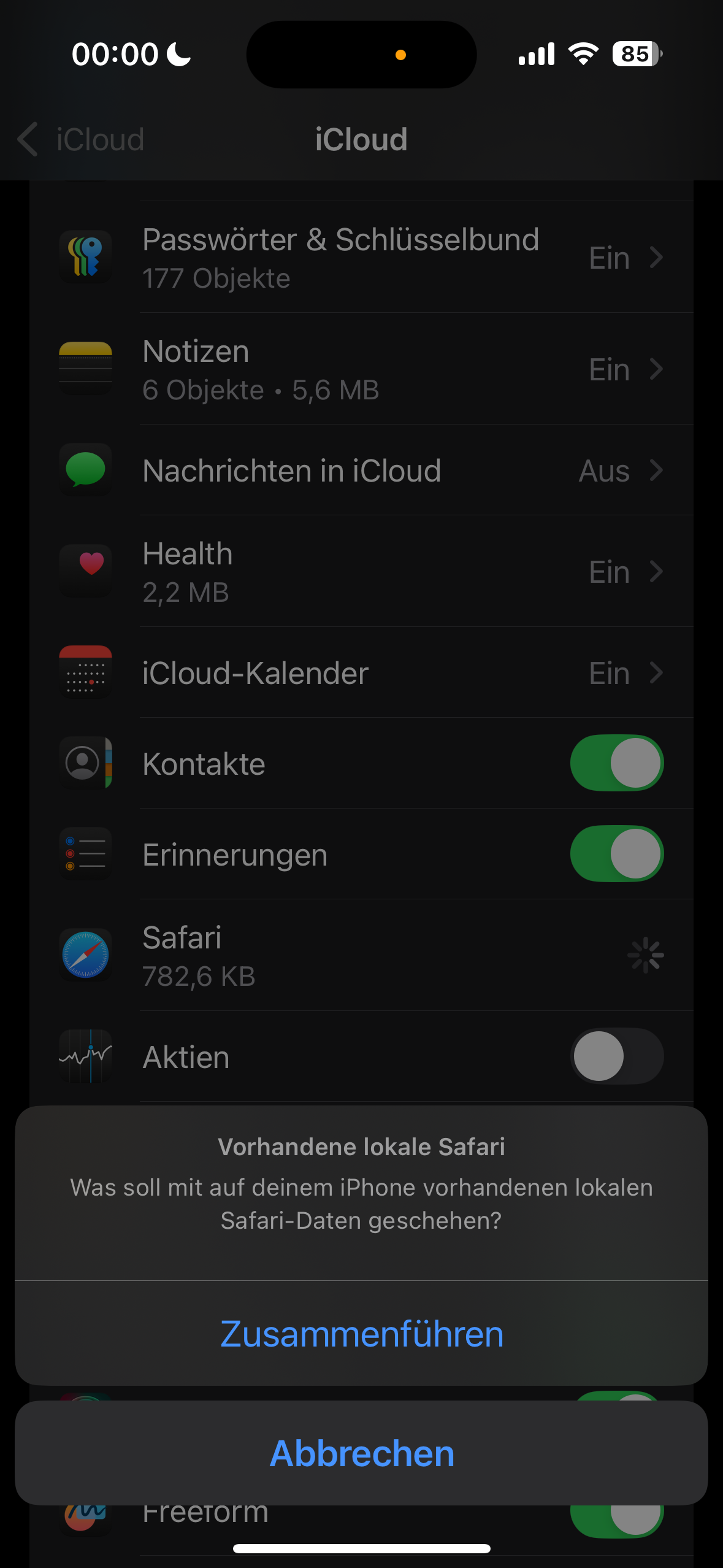Open iCloud-Kalender settings
The width and height of the screenshot is (723, 1568).
[361, 673]
